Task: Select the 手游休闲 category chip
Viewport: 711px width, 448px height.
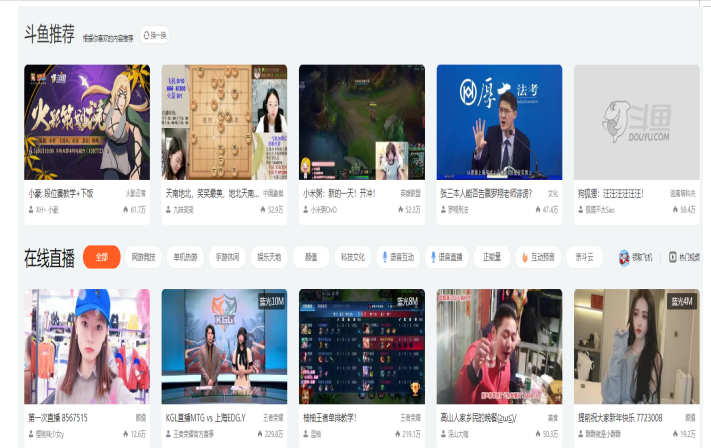Action: click(227, 257)
